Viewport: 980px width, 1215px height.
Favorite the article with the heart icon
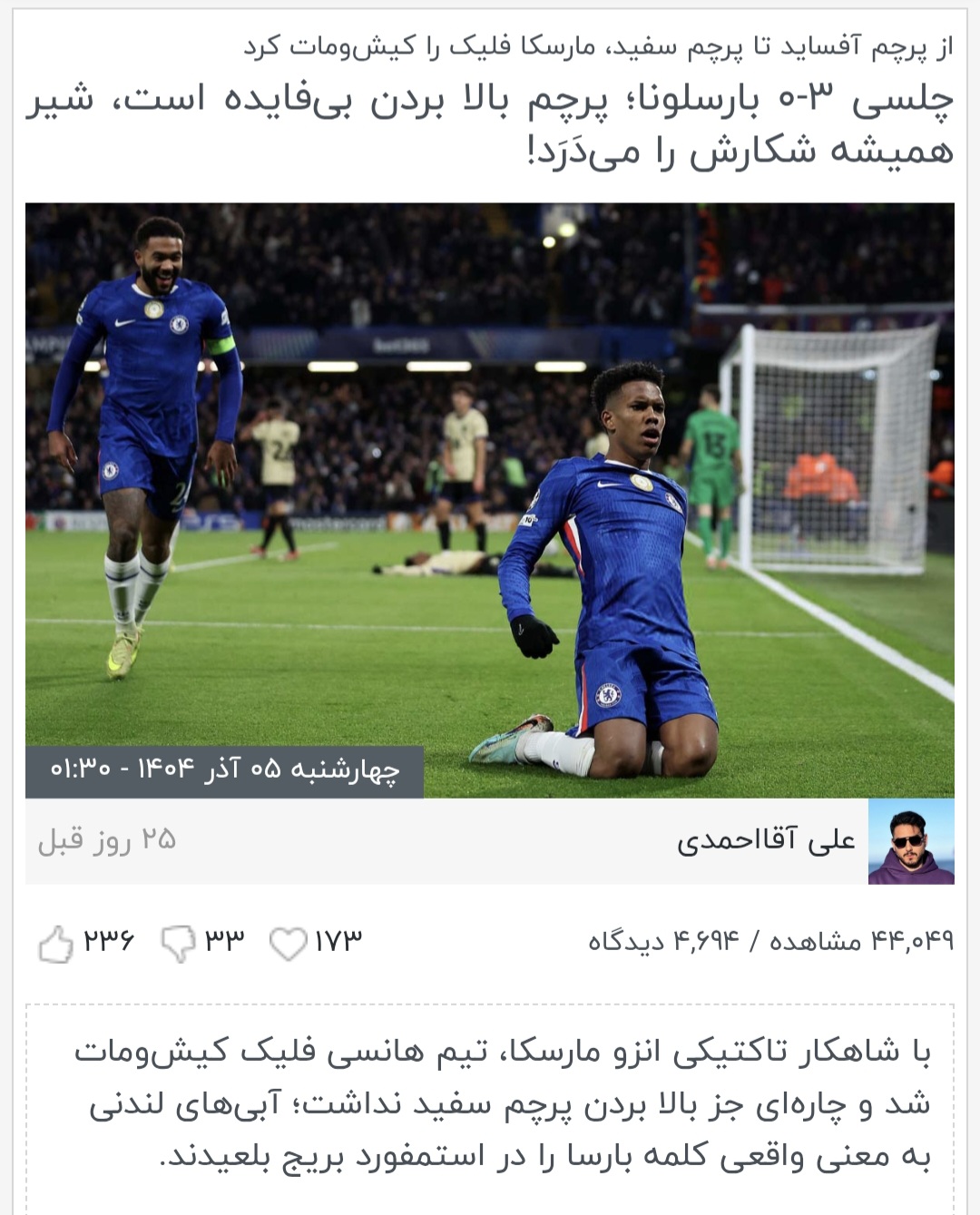pyautogui.click(x=289, y=944)
